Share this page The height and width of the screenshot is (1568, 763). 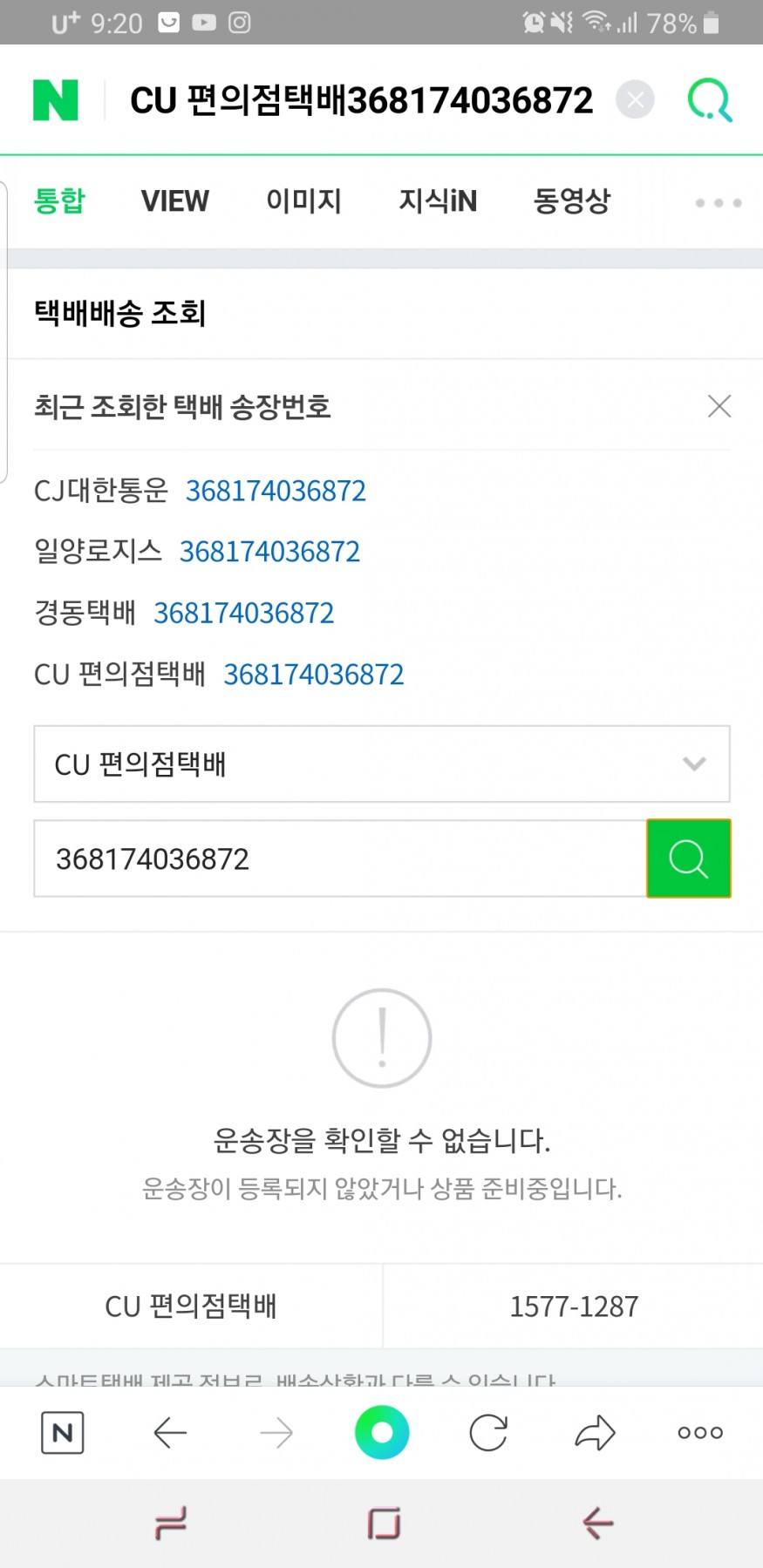coord(596,1432)
